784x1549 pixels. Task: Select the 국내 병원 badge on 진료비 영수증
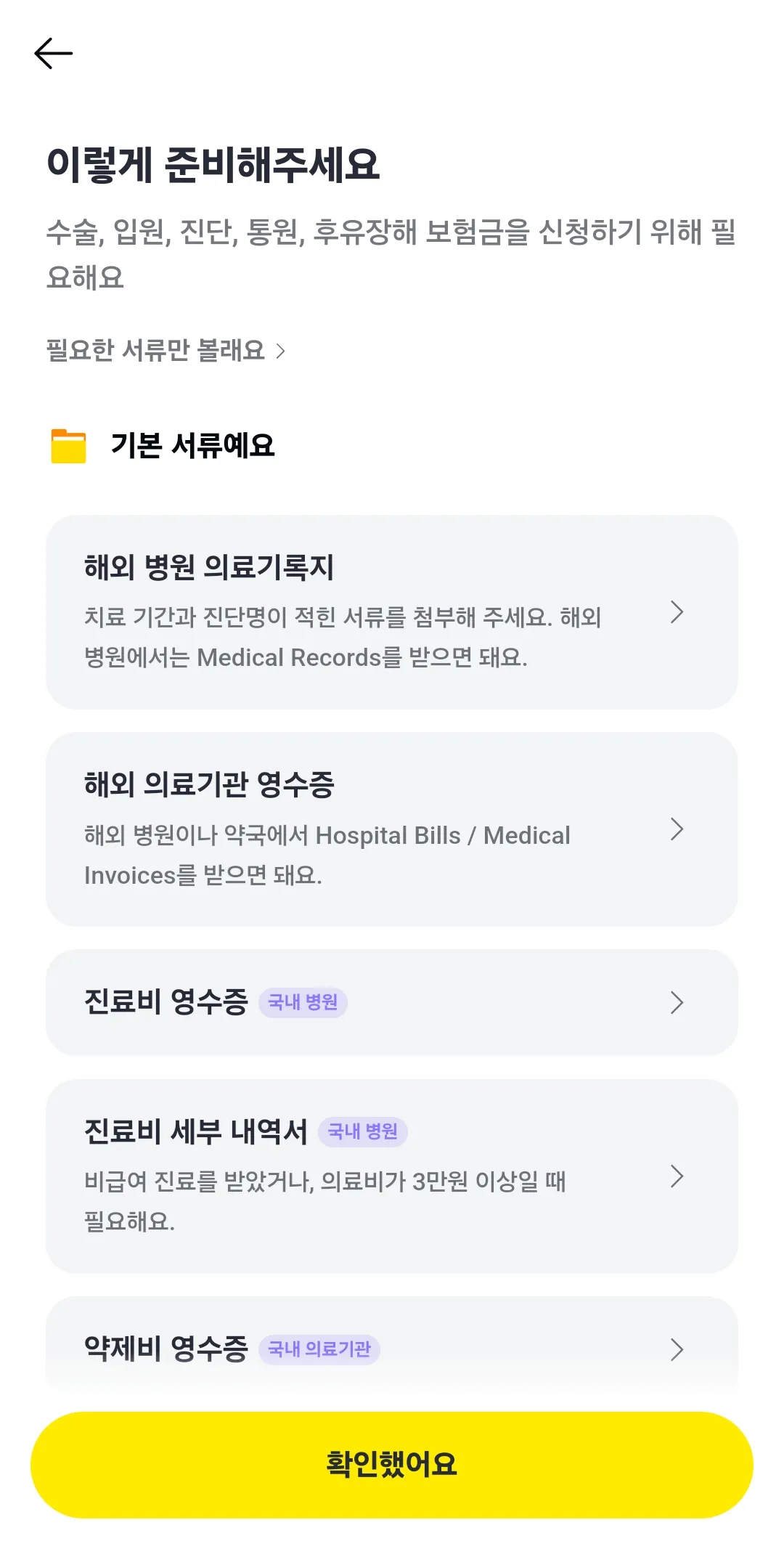coord(304,1004)
